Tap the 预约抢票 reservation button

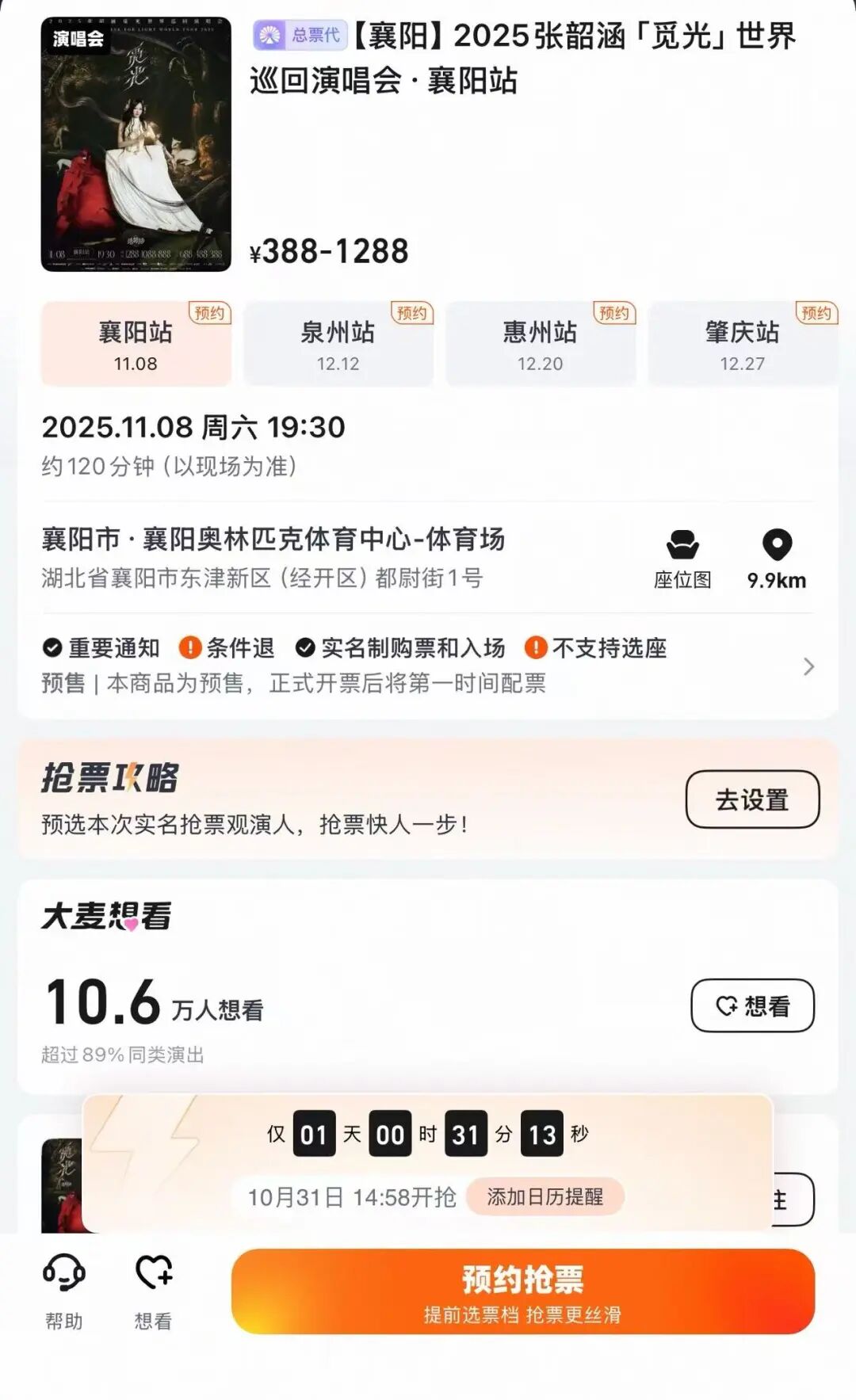pyautogui.click(x=522, y=1291)
